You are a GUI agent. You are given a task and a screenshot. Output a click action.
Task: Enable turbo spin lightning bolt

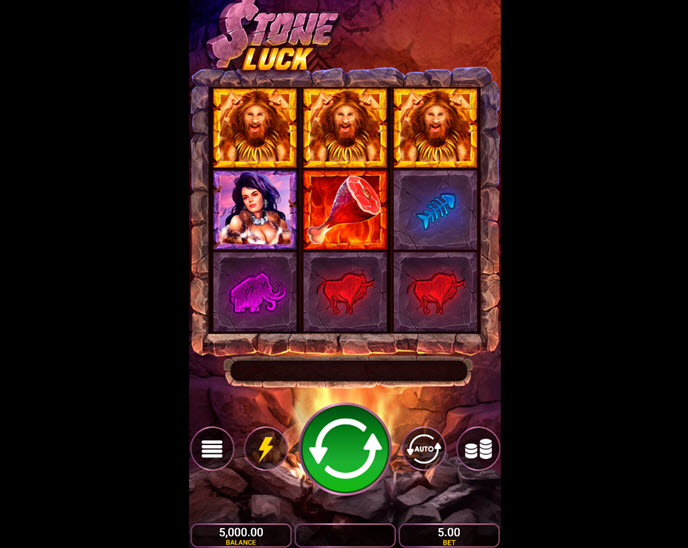(266, 449)
